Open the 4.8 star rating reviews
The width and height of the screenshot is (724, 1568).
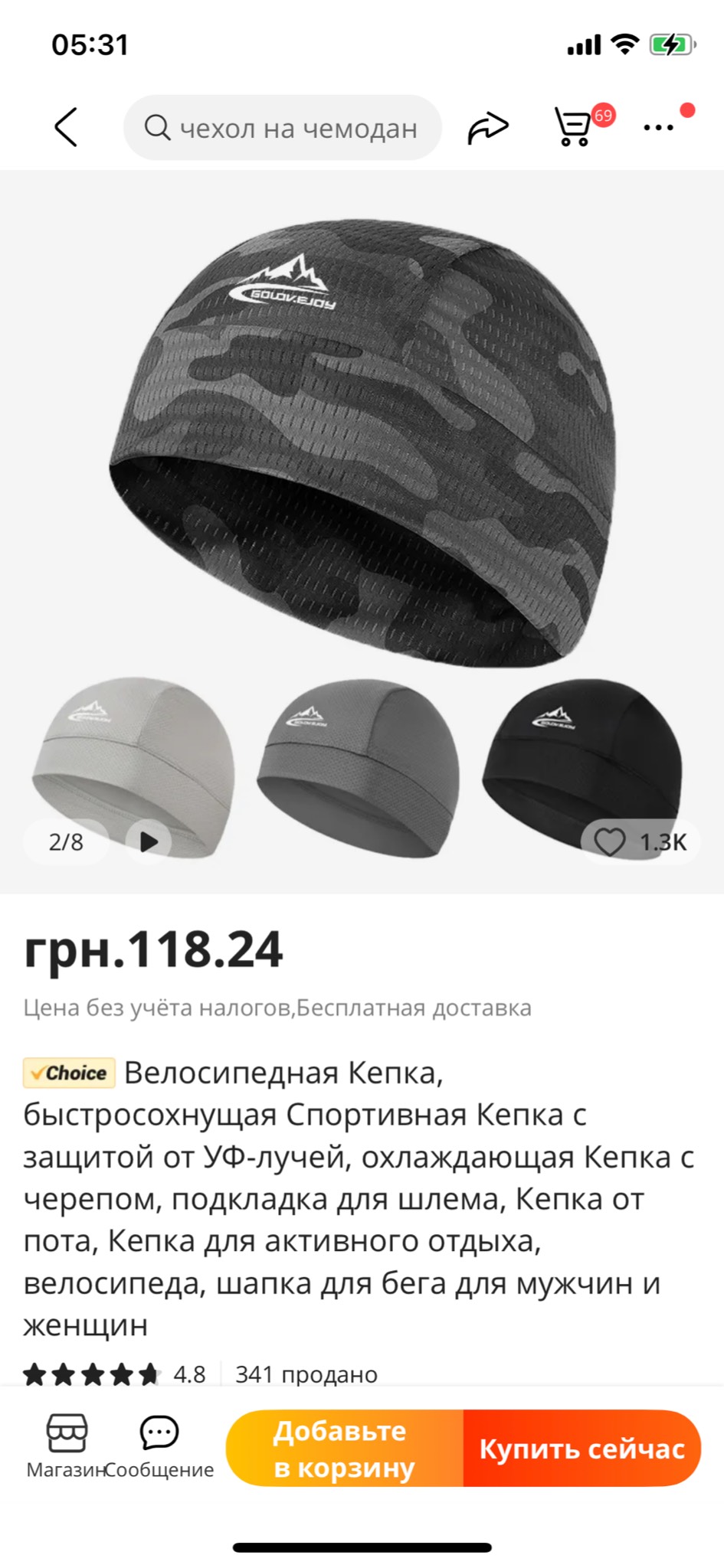click(114, 1375)
